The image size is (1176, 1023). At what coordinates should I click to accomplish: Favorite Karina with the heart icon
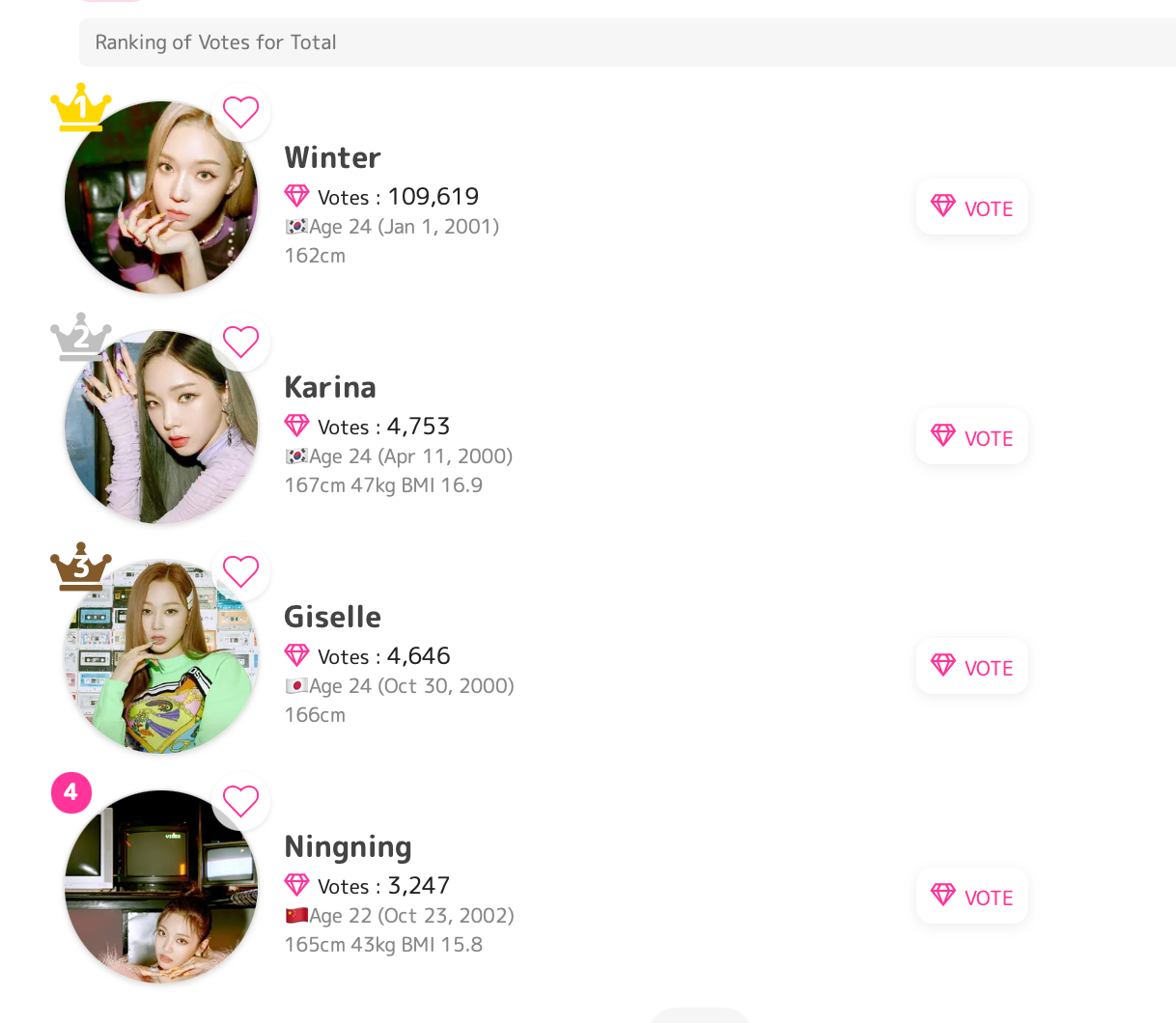pyautogui.click(x=240, y=343)
